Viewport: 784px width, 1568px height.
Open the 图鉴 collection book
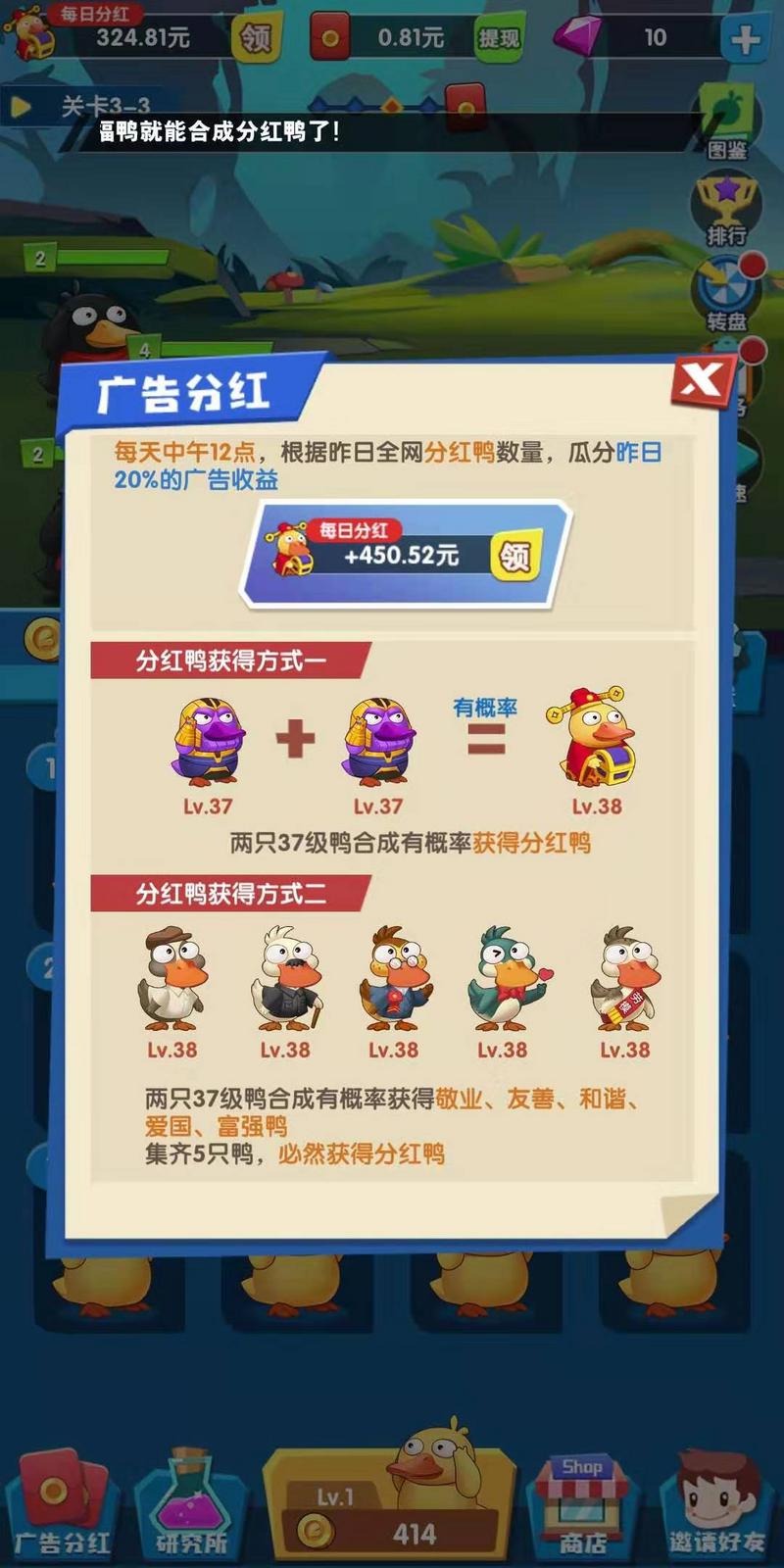[726, 122]
